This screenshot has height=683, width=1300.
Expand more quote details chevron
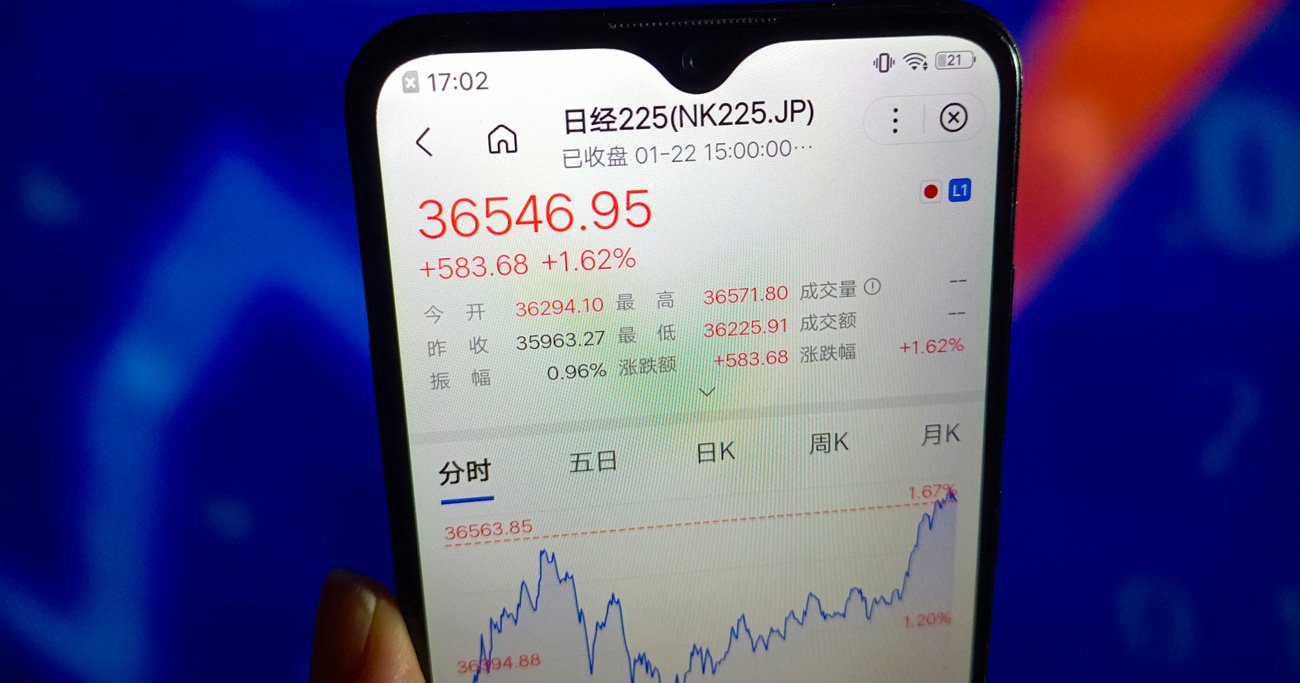[x=706, y=391]
